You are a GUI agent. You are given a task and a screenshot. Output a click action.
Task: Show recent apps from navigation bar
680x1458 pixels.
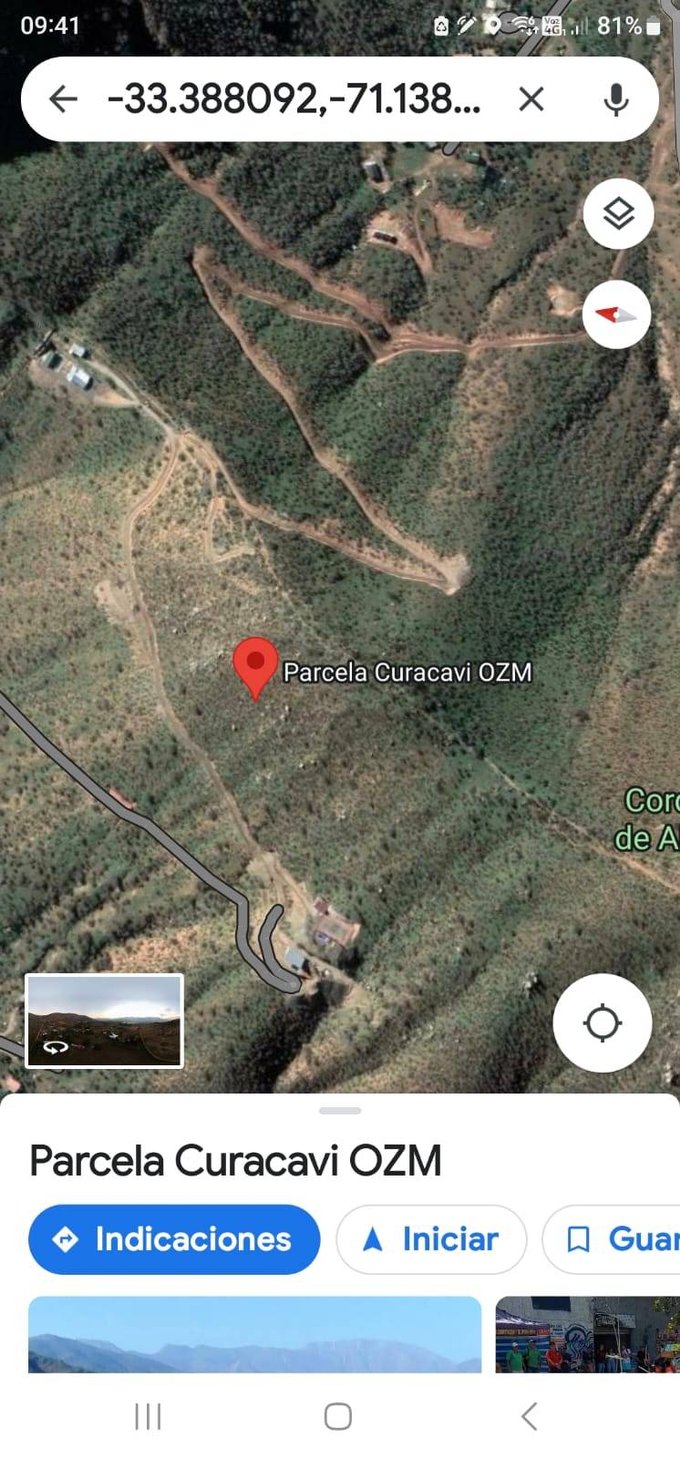click(x=148, y=1416)
